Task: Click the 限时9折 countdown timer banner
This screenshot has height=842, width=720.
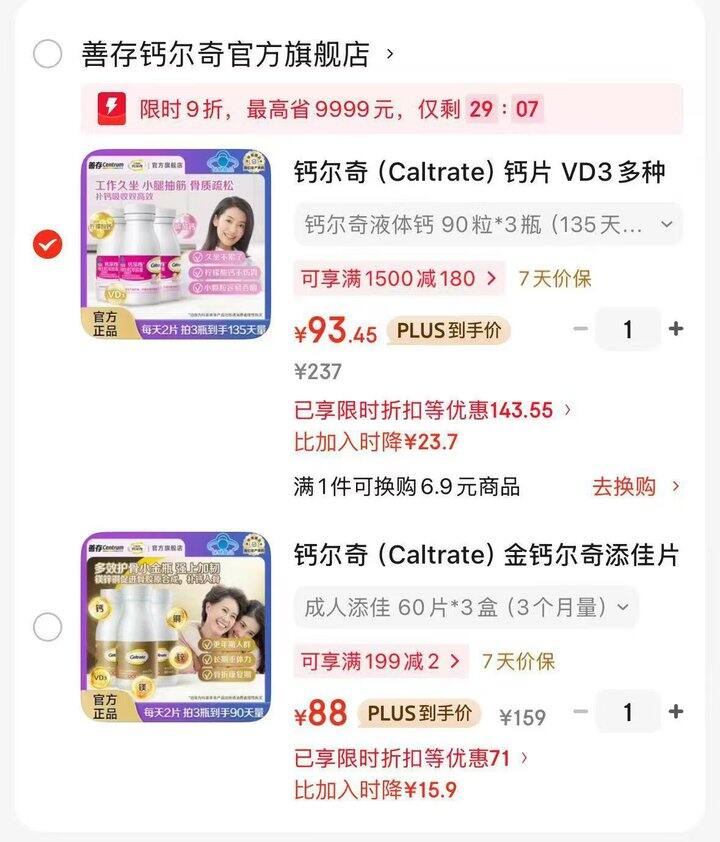Action: 300,105
